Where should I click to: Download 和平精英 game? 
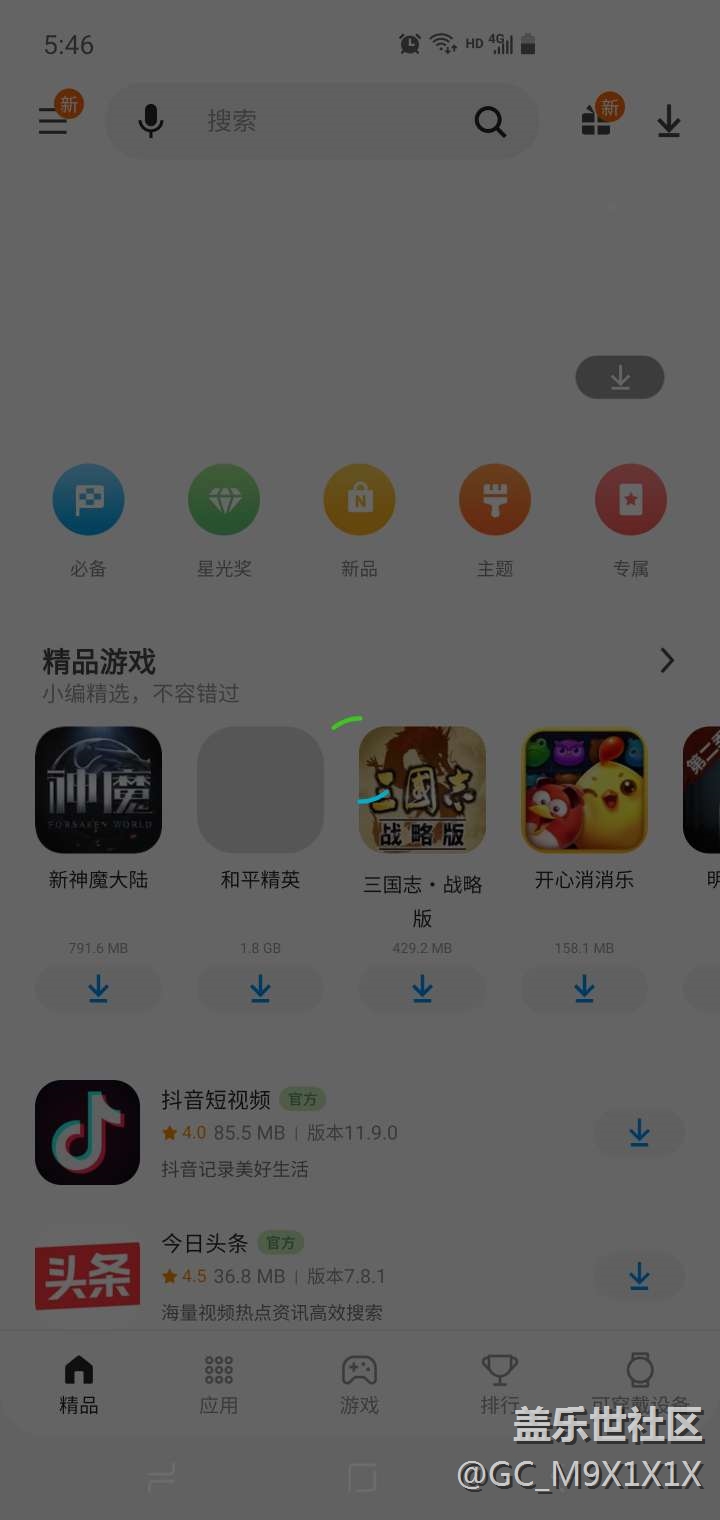click(260, 989)
